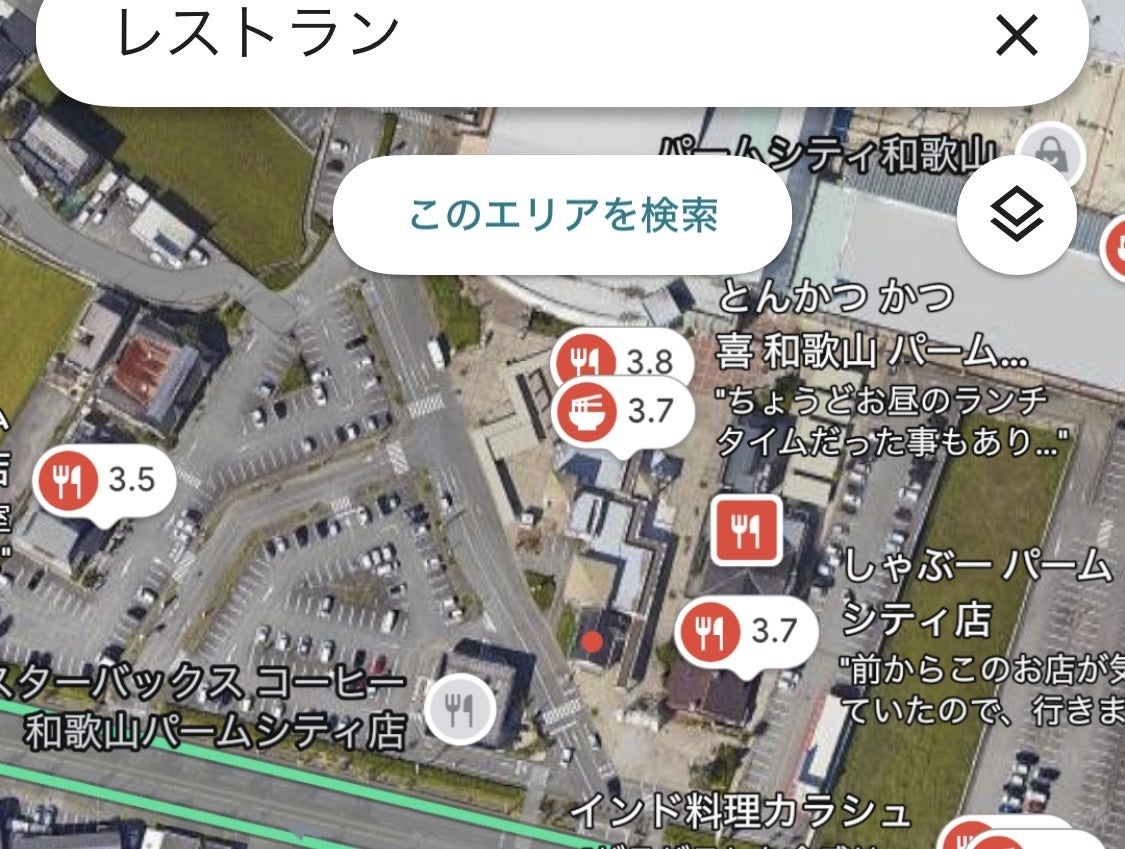
Task: Select the red square restaurant marker
Action: [x=746, y=530]
